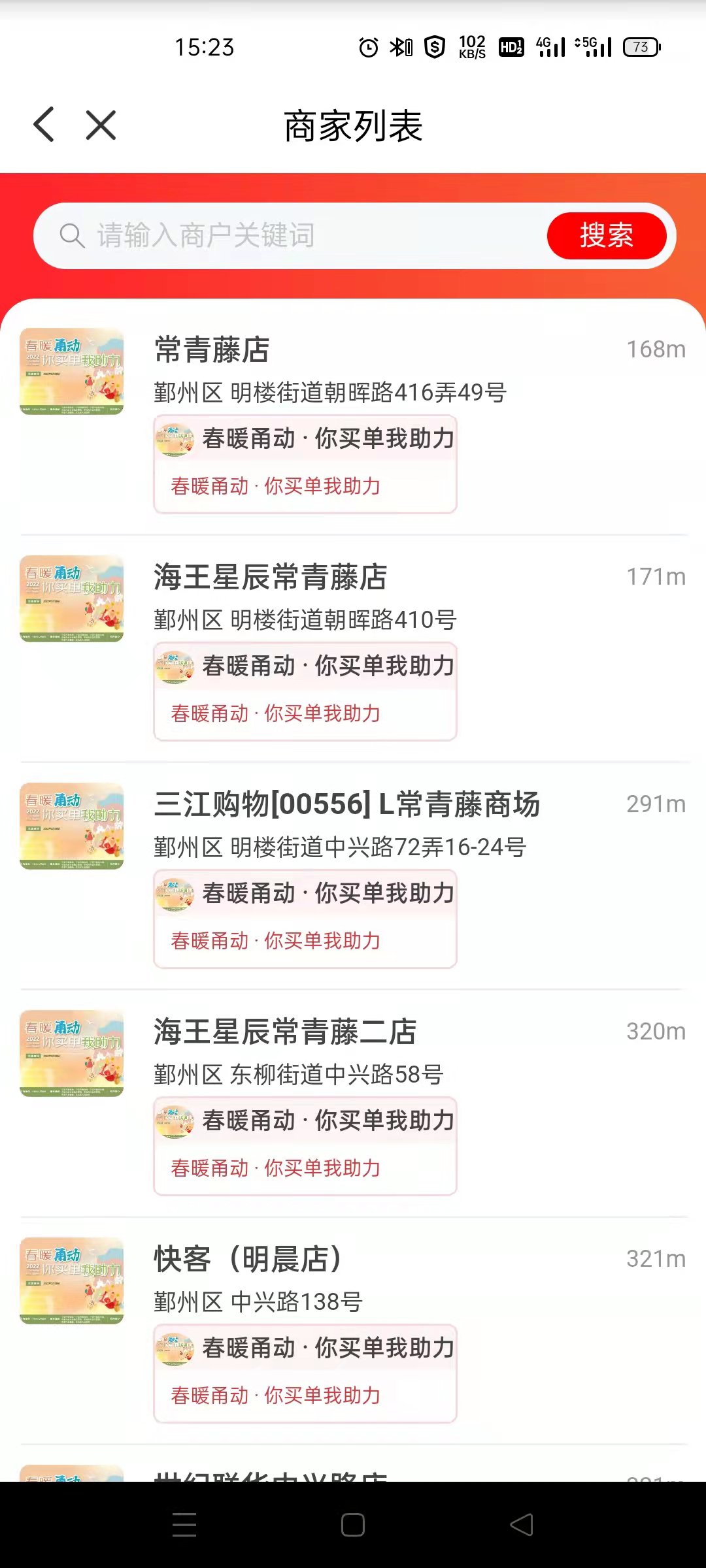The width and height of the screenshot is (706, 1568).
Task: View the 海王星辰常青藤二店 merchant
Action: tap(285, 1032)
